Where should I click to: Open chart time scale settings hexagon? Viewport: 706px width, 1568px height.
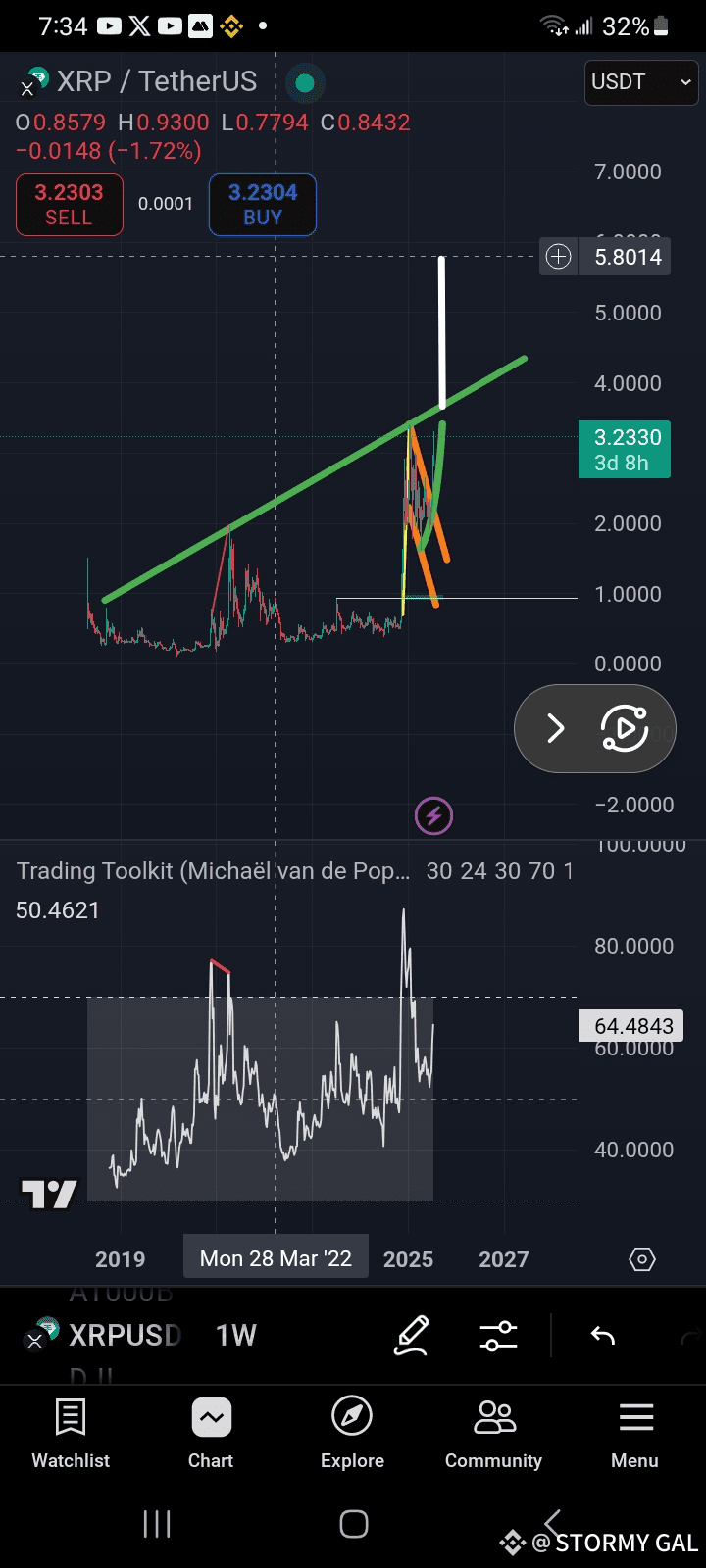(x=642, y=1259)
